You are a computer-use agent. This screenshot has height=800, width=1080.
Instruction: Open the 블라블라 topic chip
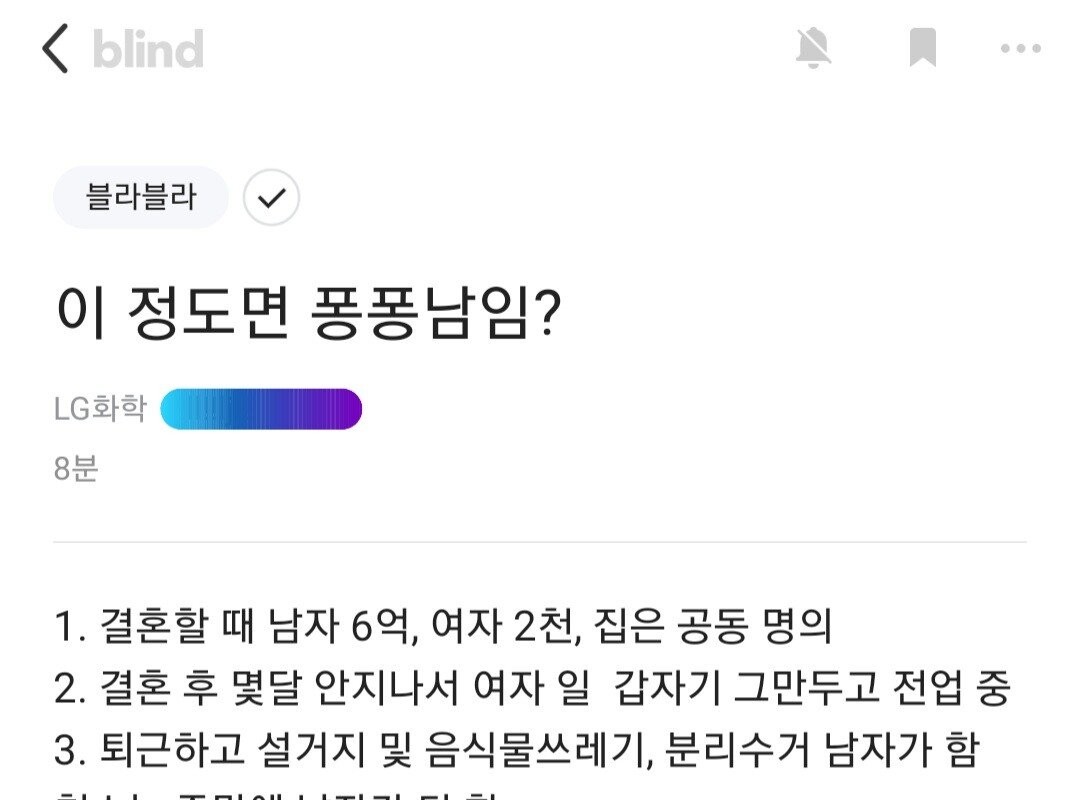pyautogui.click(x=141, y=197)
